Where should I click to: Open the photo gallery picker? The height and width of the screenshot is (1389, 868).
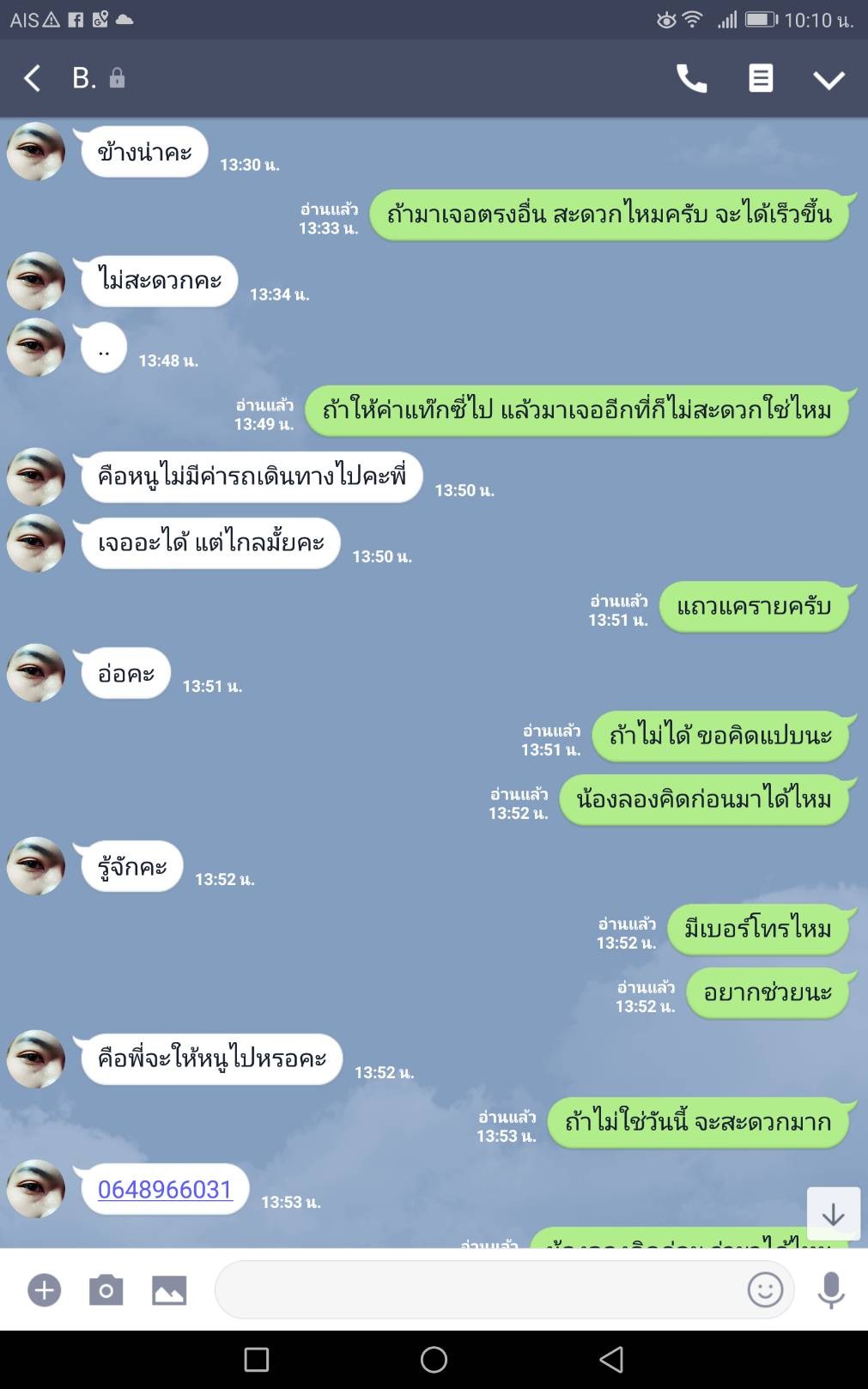pyautogui.click(x=169, y=1289)
